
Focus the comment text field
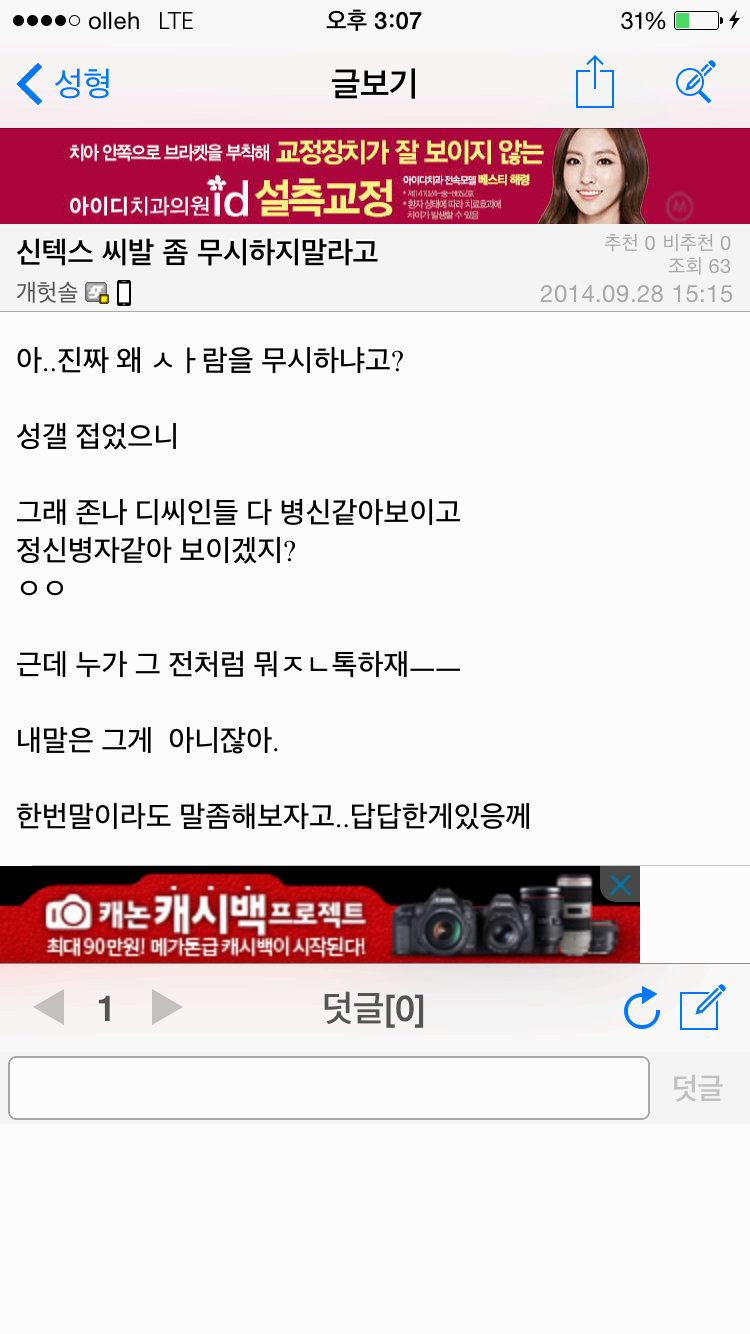[x=329, y=1088]
